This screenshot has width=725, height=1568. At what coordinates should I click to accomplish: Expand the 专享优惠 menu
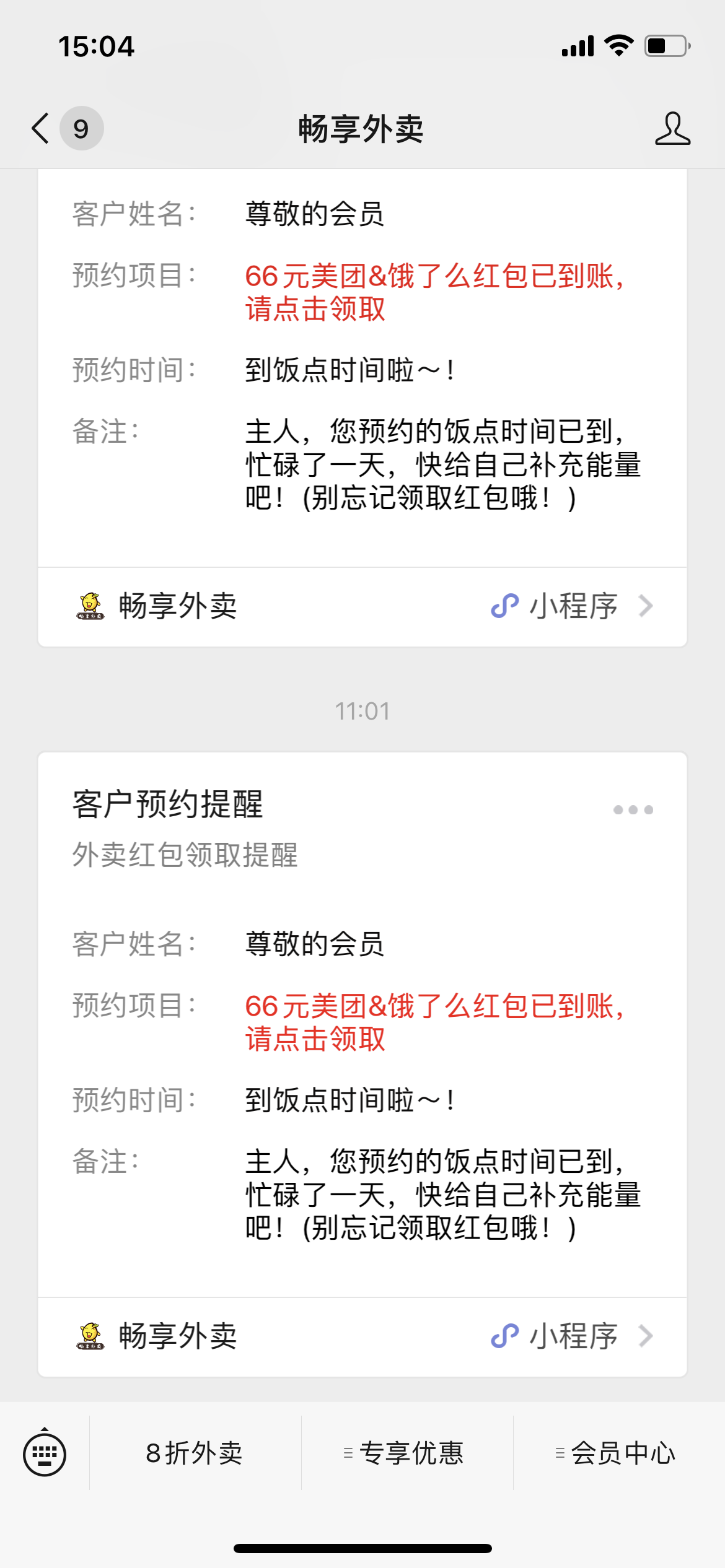tap(407, 1453)
